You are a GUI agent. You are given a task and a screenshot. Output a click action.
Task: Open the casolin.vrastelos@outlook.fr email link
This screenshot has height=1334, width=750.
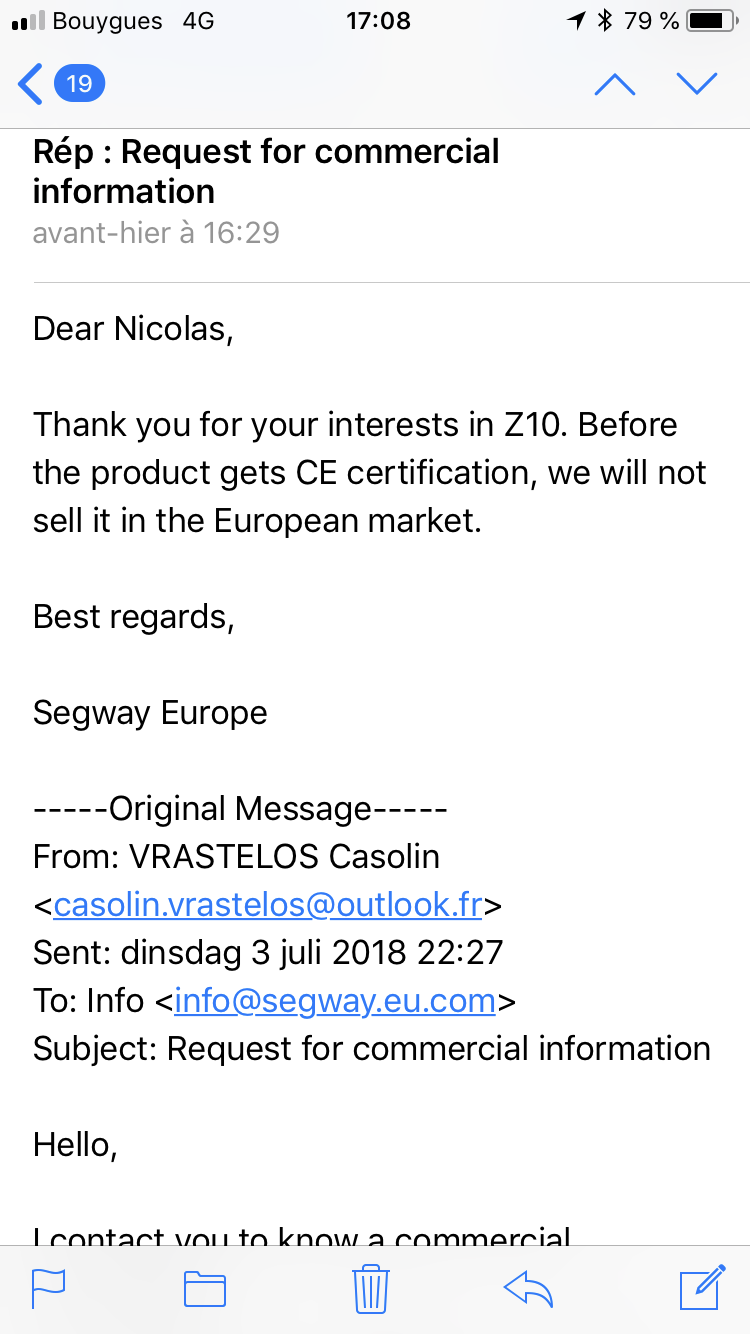click(268, 905)
